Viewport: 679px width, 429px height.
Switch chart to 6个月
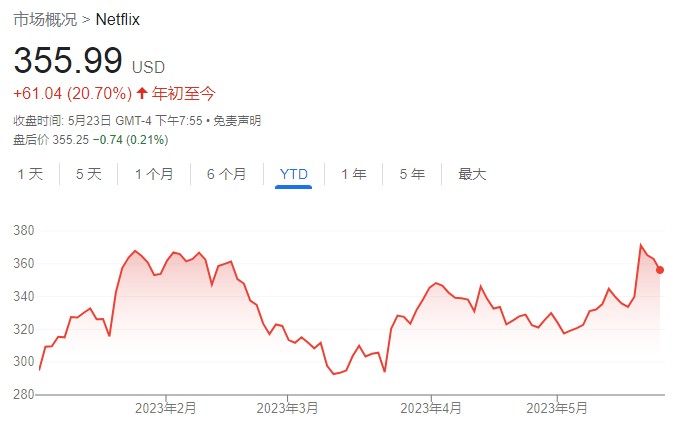click(226, 174)
